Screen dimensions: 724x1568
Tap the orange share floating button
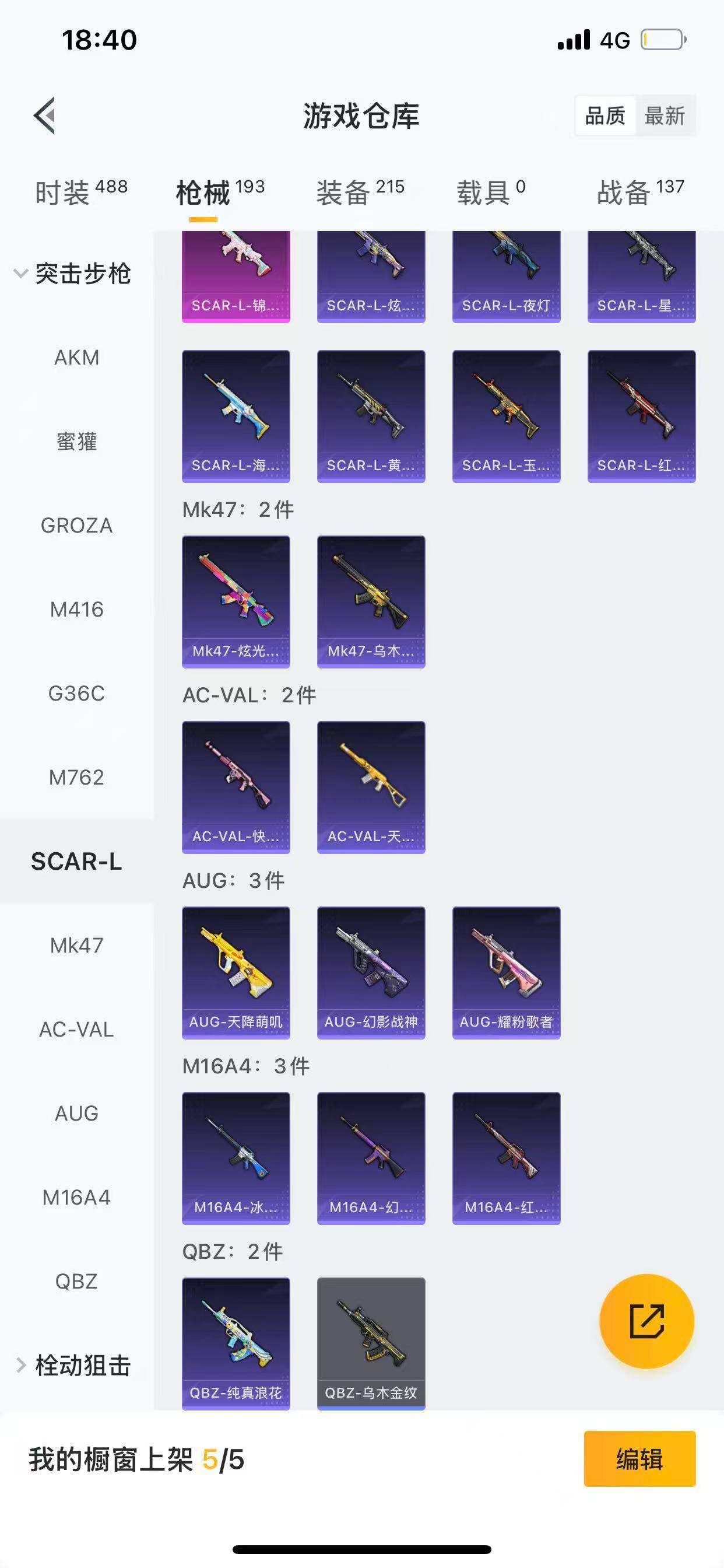(x=646, y=1321)
